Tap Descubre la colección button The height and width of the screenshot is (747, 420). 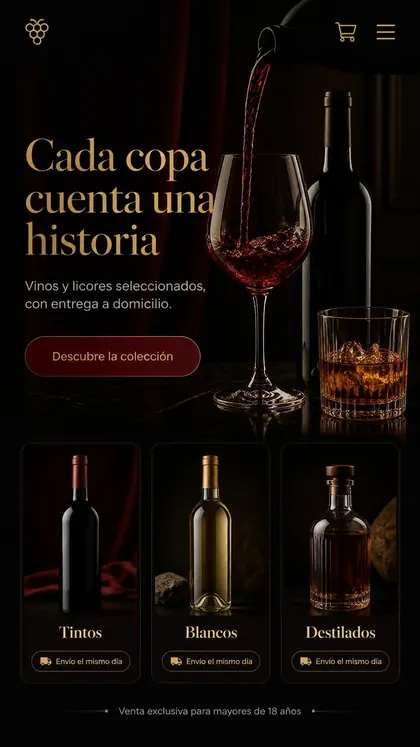coord(113,356)
